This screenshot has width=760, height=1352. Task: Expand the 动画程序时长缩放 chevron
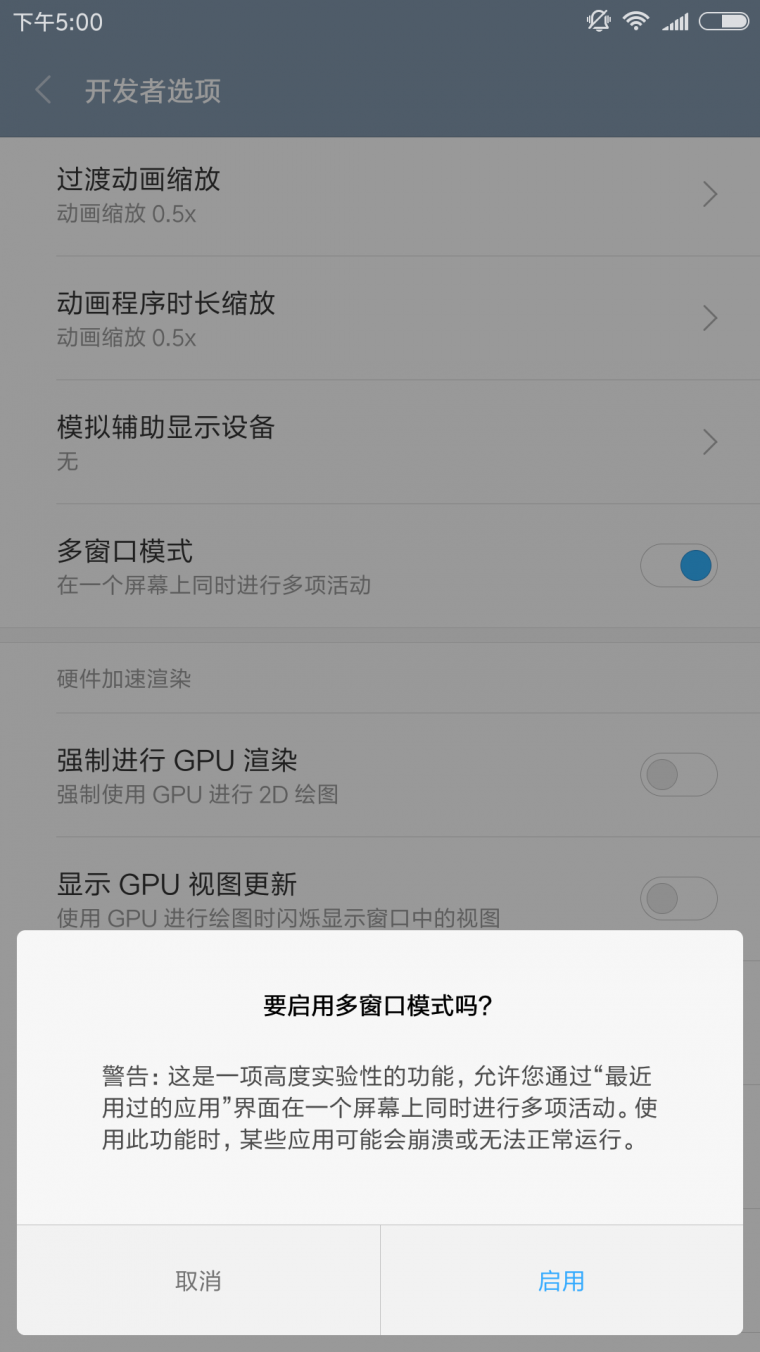point(710,318)
